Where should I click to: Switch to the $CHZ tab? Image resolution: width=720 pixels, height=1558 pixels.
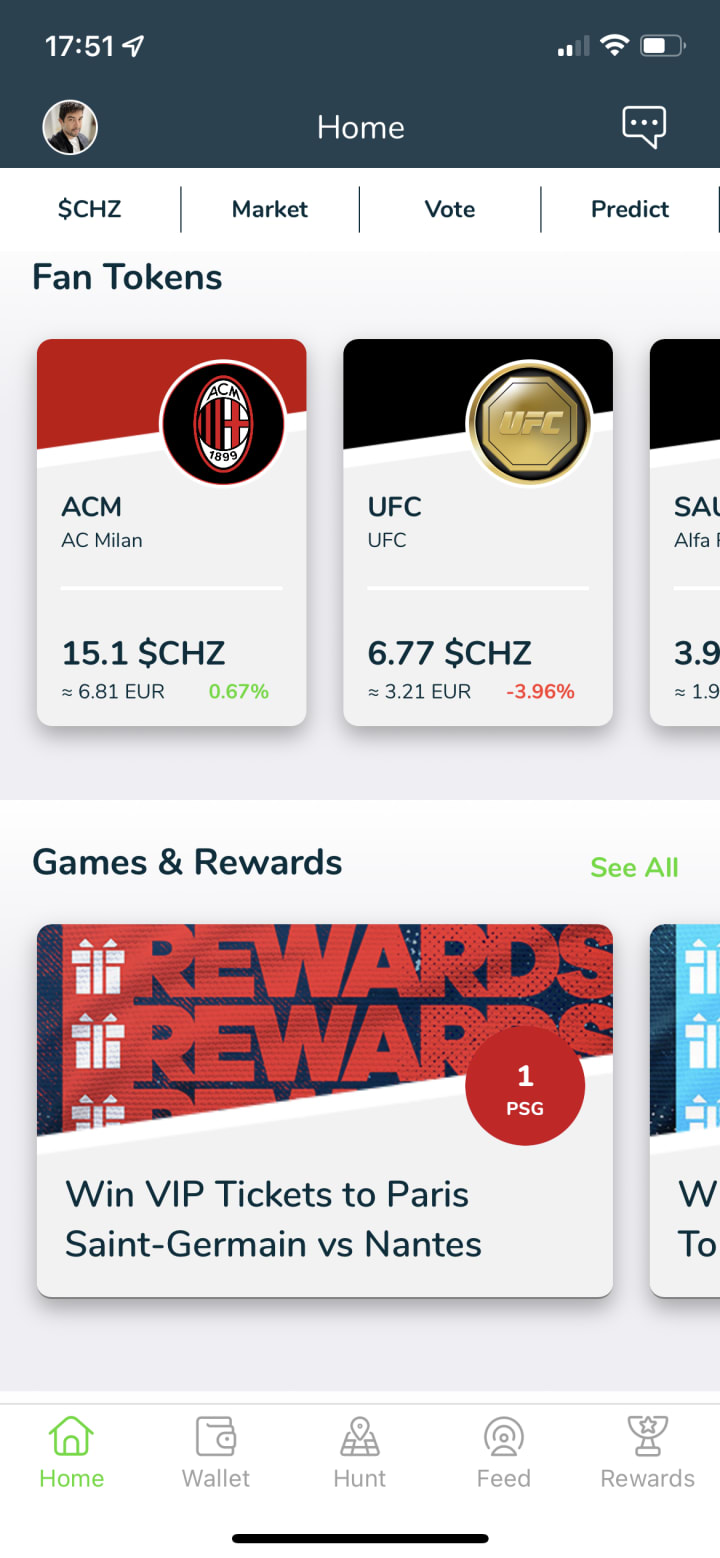coord(90,209)
